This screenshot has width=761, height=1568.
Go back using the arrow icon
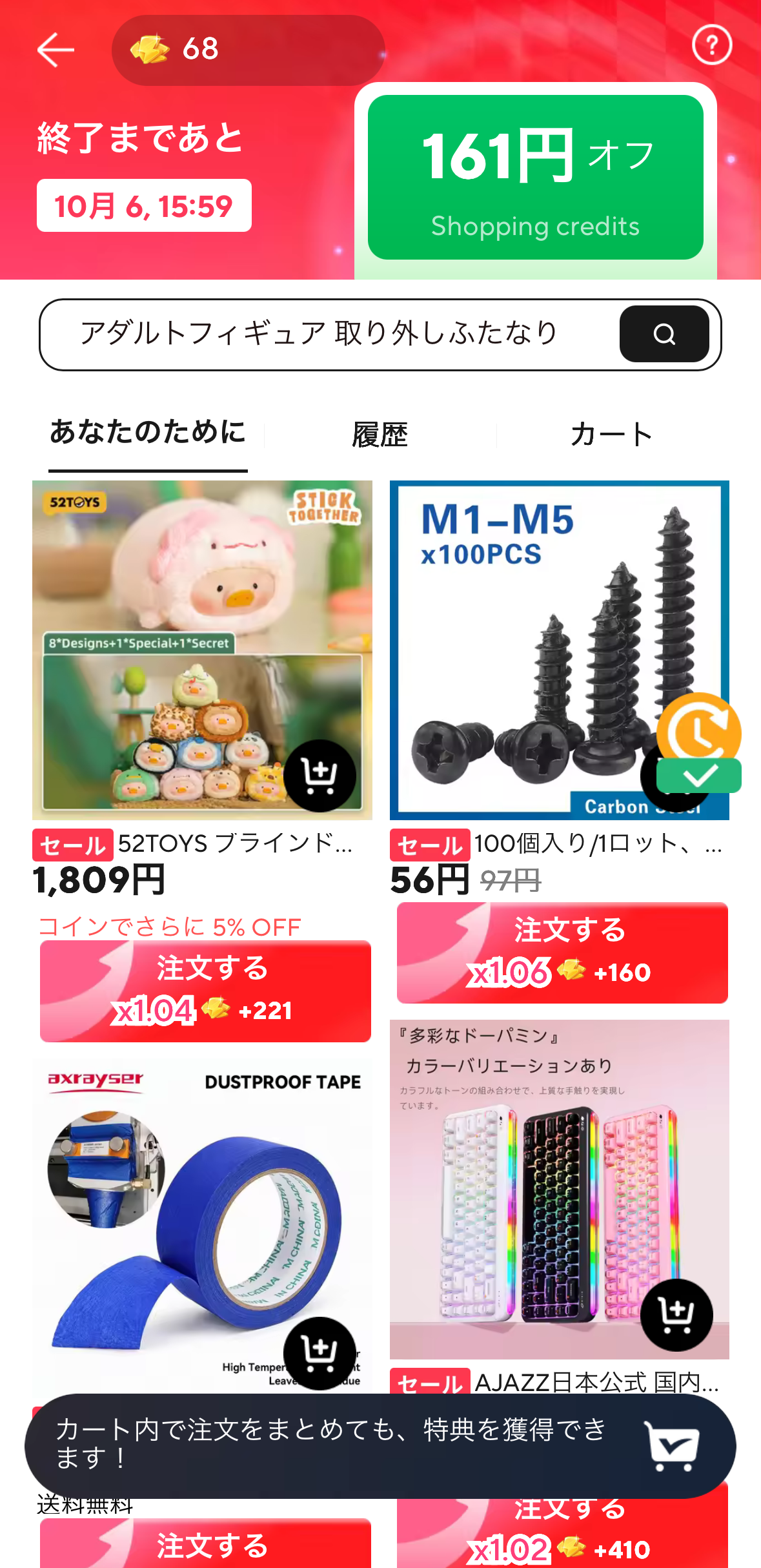[x=56, y=50]
